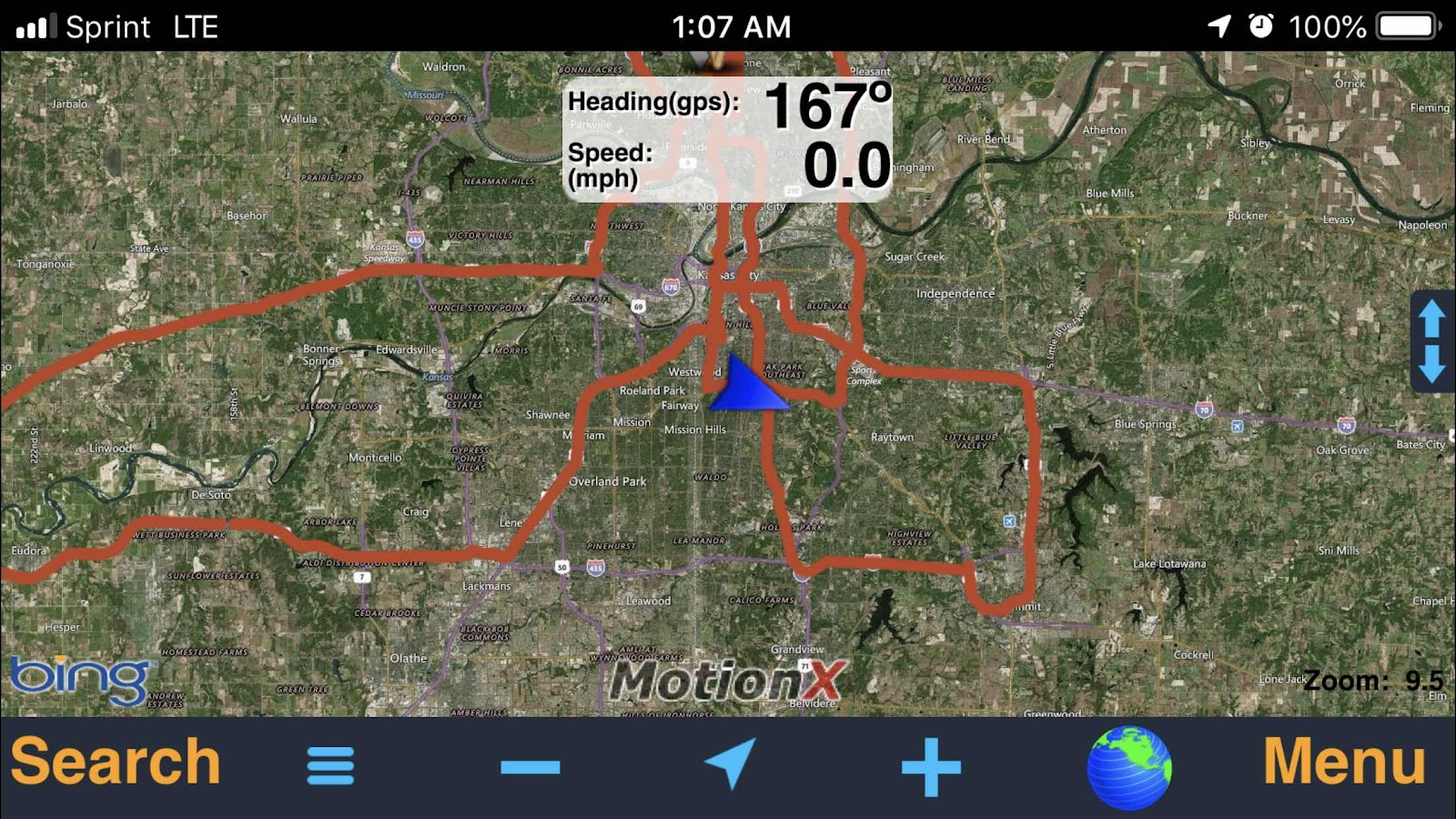Open the Search button

116,763
